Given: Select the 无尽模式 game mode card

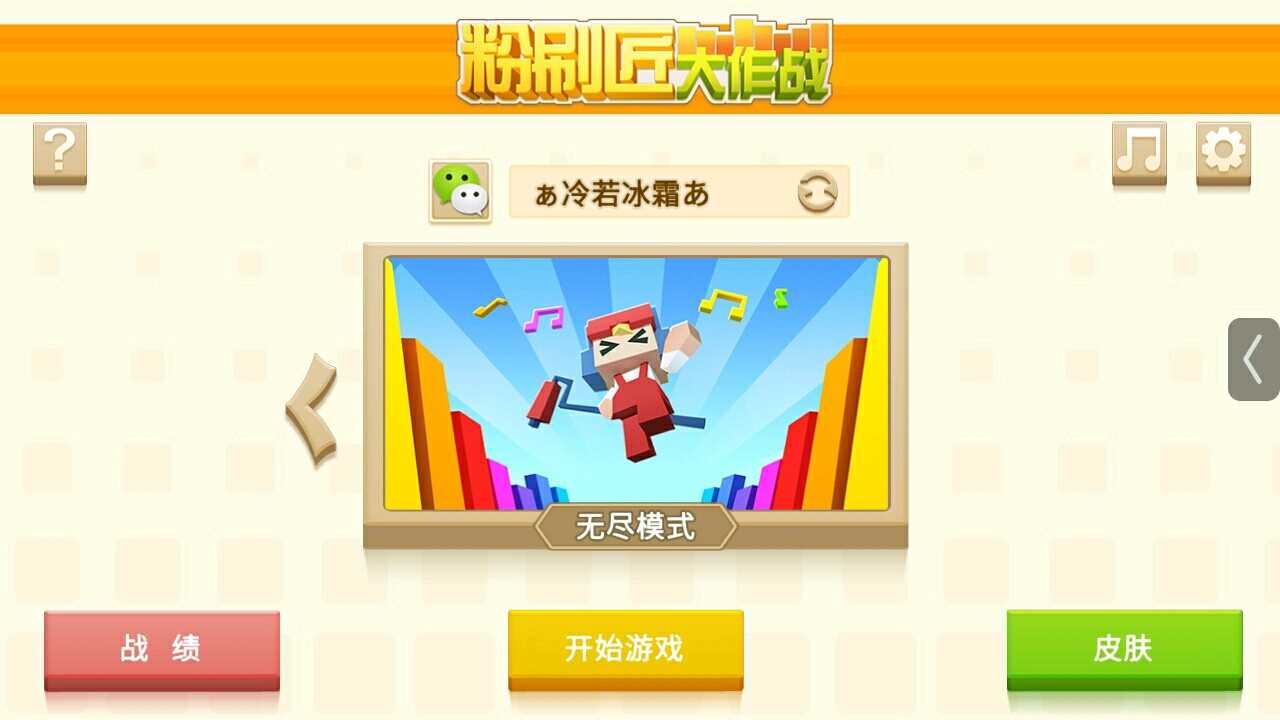Looking at the screenshot, I should tap(636, 385).
